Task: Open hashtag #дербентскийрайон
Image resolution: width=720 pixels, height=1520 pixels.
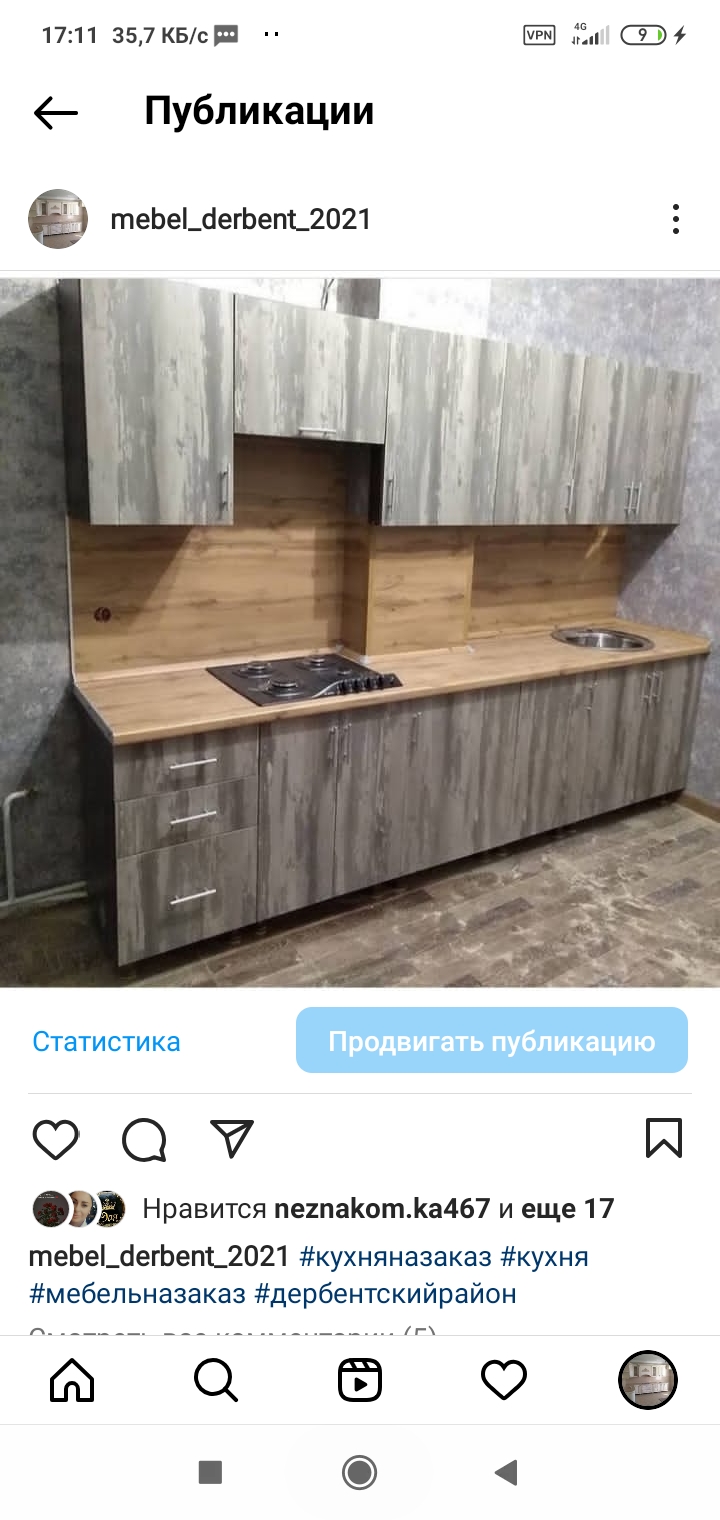Action: click(385, 1294)
